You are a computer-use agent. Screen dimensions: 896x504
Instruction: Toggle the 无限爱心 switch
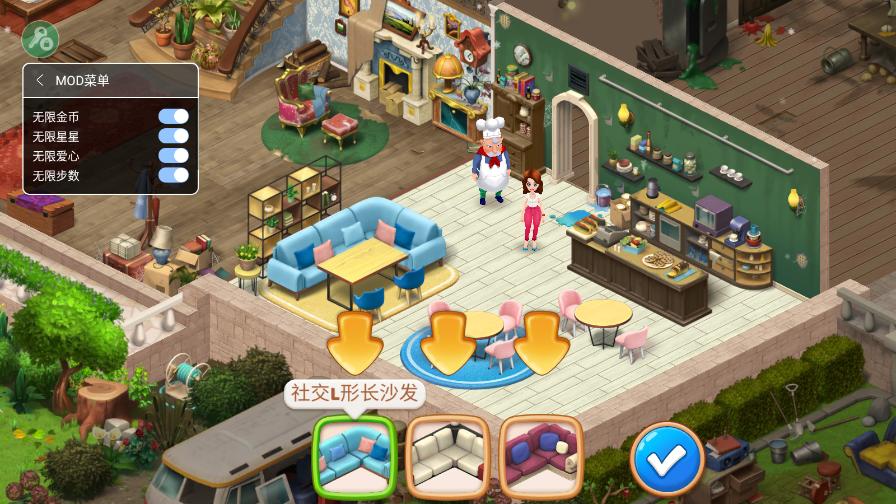(x=173, y=155)
